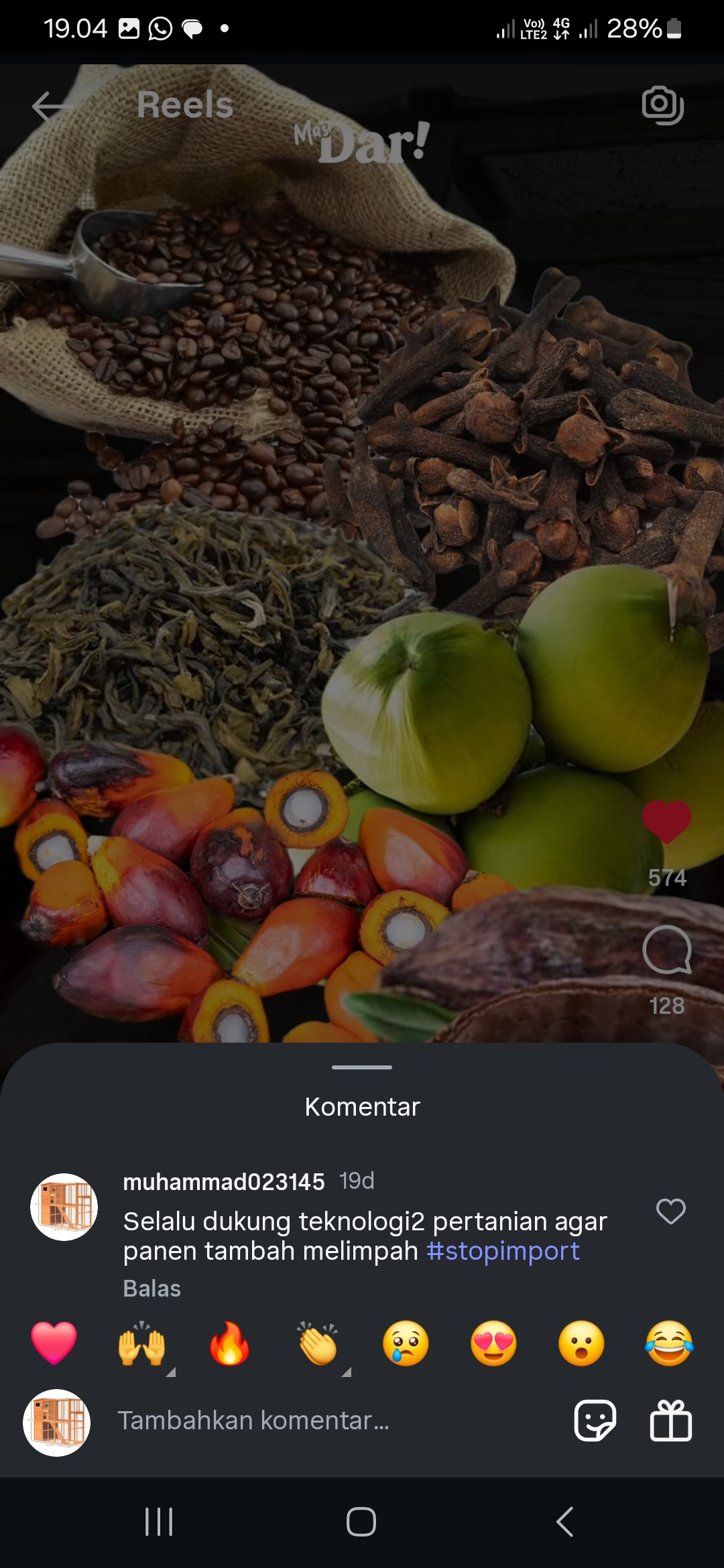Go back using the Reels back arrow

point(52,107)
